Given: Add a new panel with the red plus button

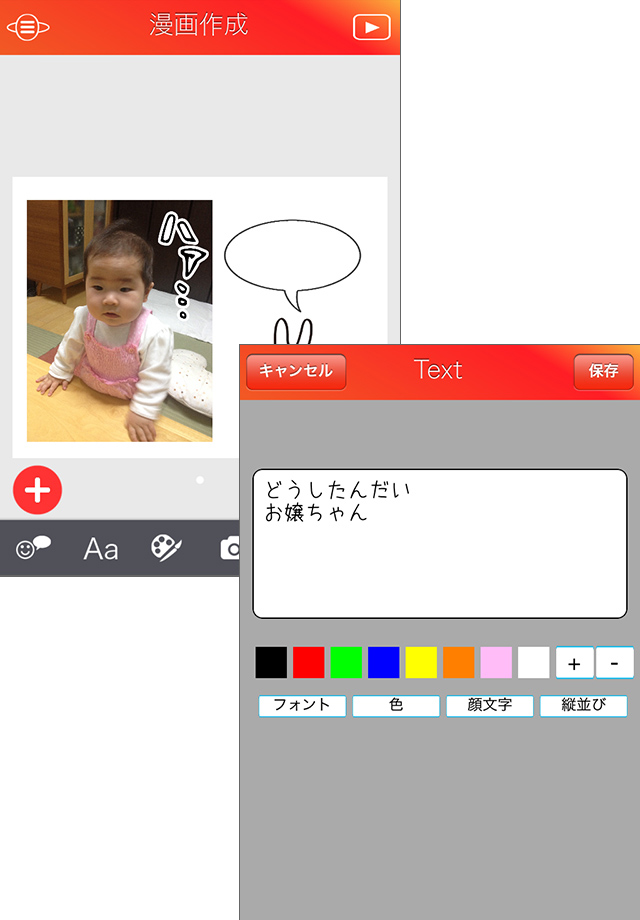Looking at the screenshot, I should pyautogui.click(x=38, y=490).
